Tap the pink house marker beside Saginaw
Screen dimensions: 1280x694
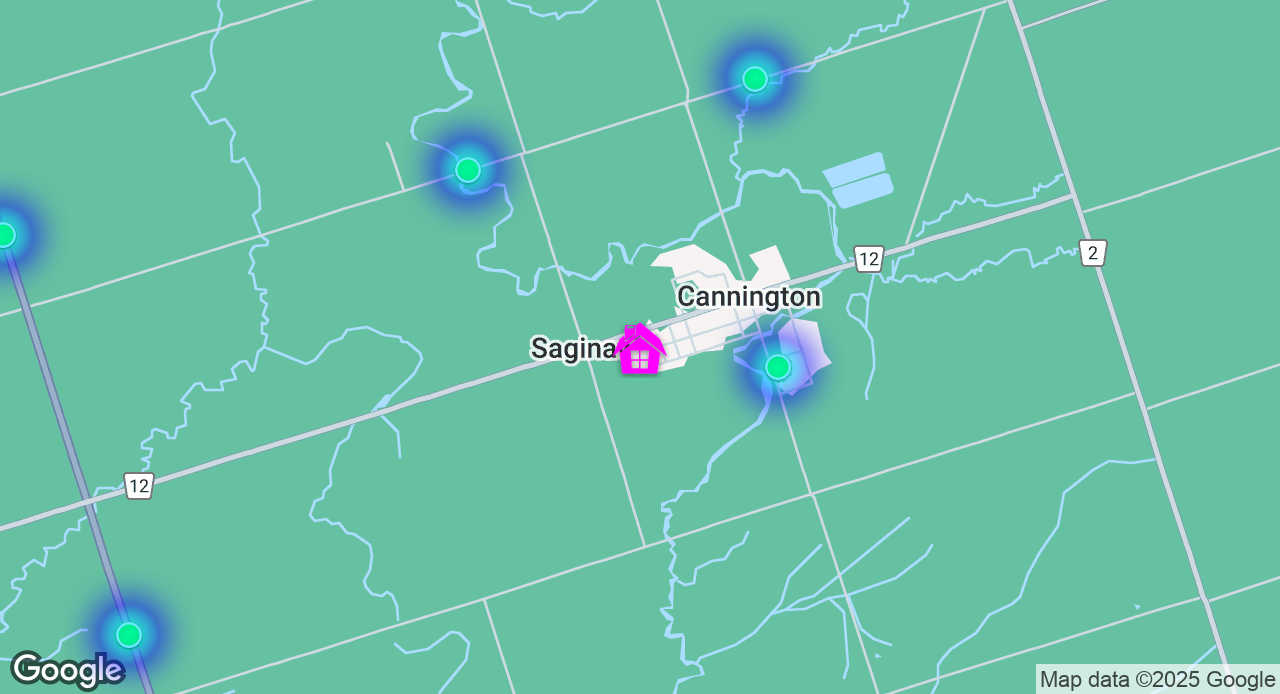pyautogui.click(x=640, y=351)
